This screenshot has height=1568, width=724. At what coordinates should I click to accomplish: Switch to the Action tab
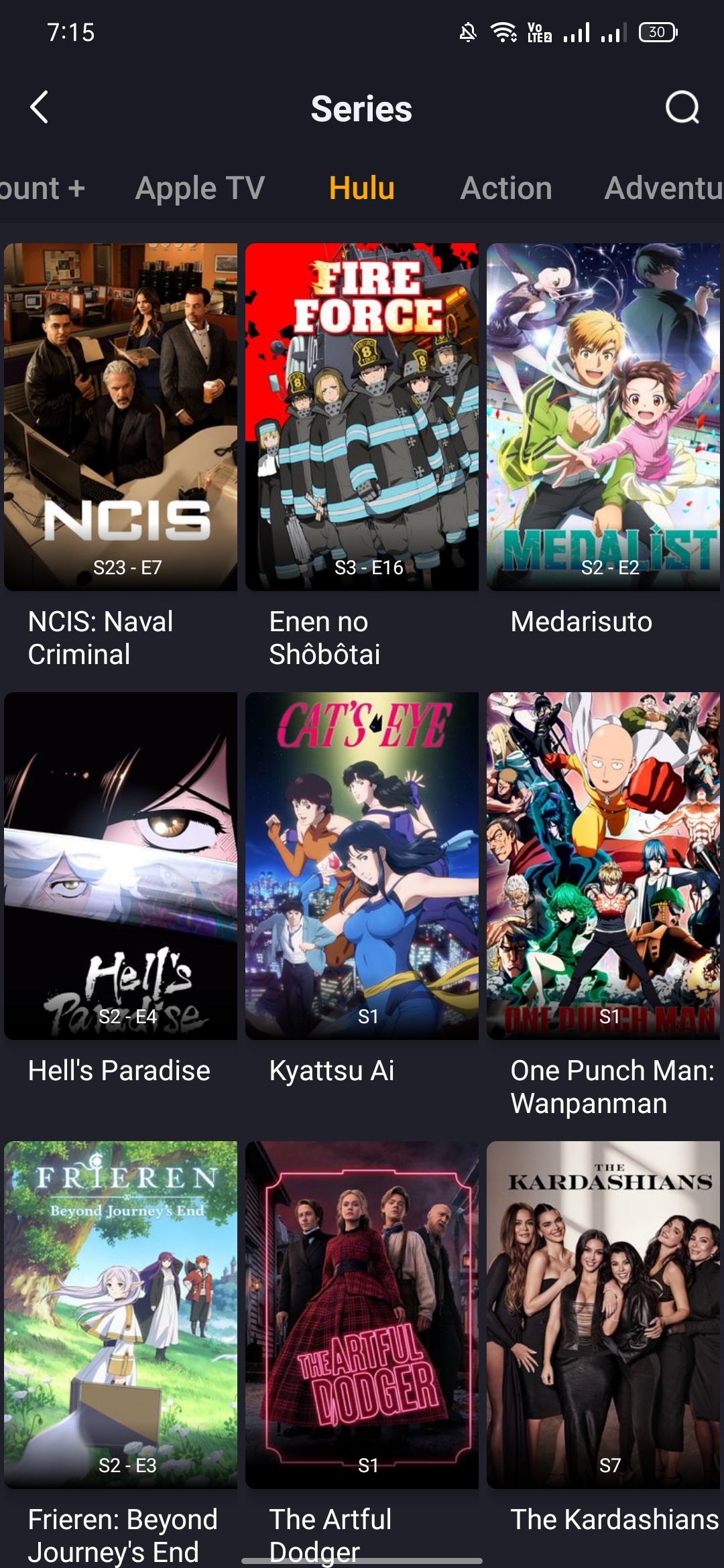tap(506, 188)
